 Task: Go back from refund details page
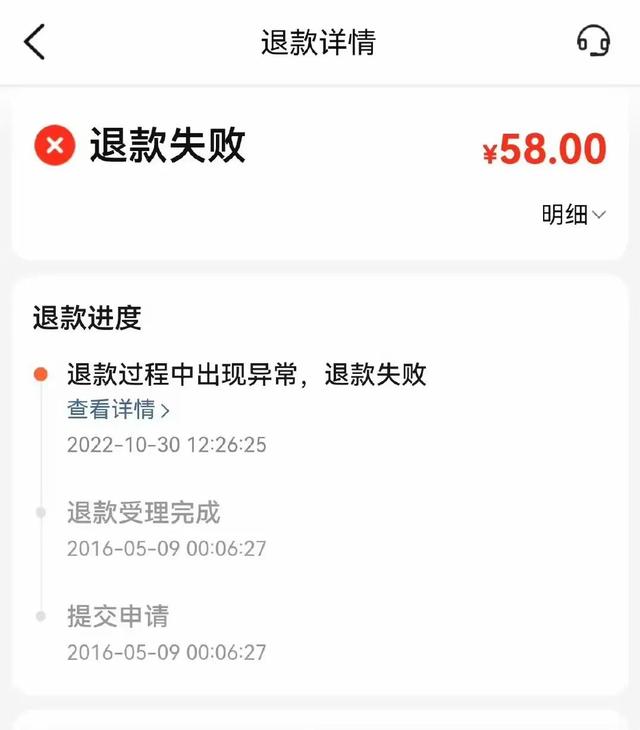click(x=35, y=42)
